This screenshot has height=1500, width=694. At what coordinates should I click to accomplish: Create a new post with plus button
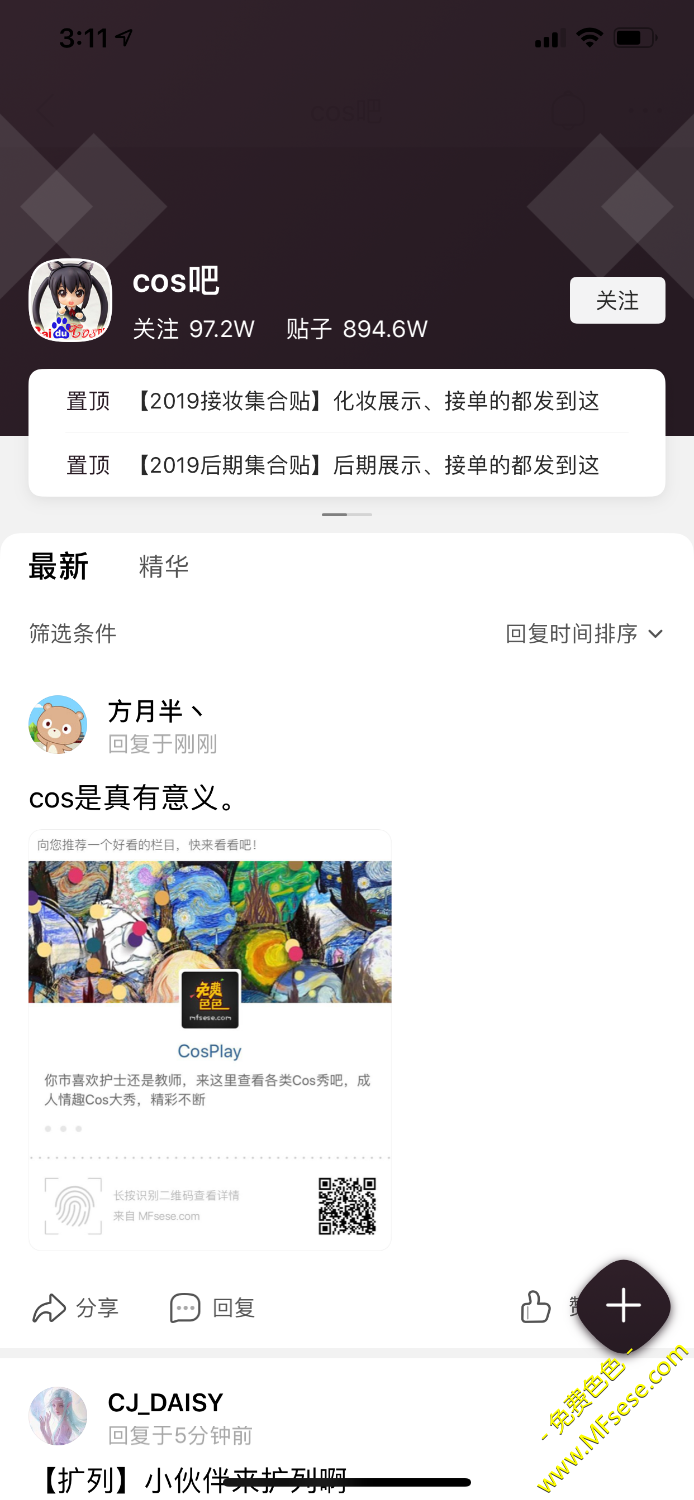(x=623, y=1306)
